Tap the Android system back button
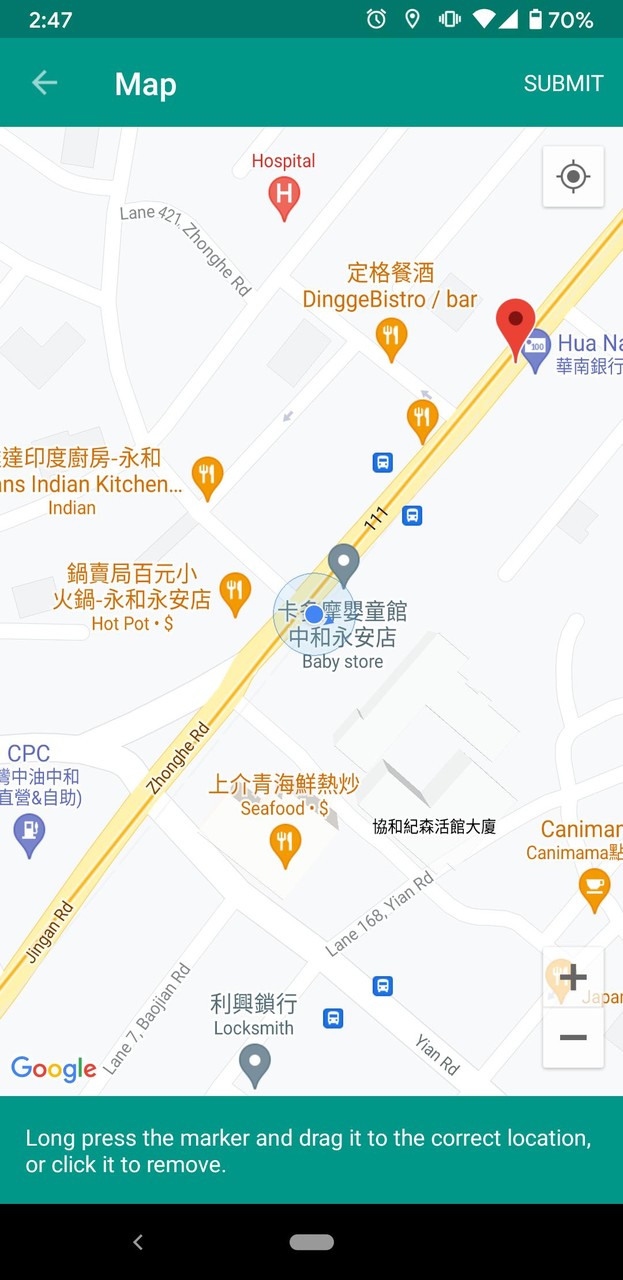The width and height of the screenshot is (623, 1280). pos(138,1242)
